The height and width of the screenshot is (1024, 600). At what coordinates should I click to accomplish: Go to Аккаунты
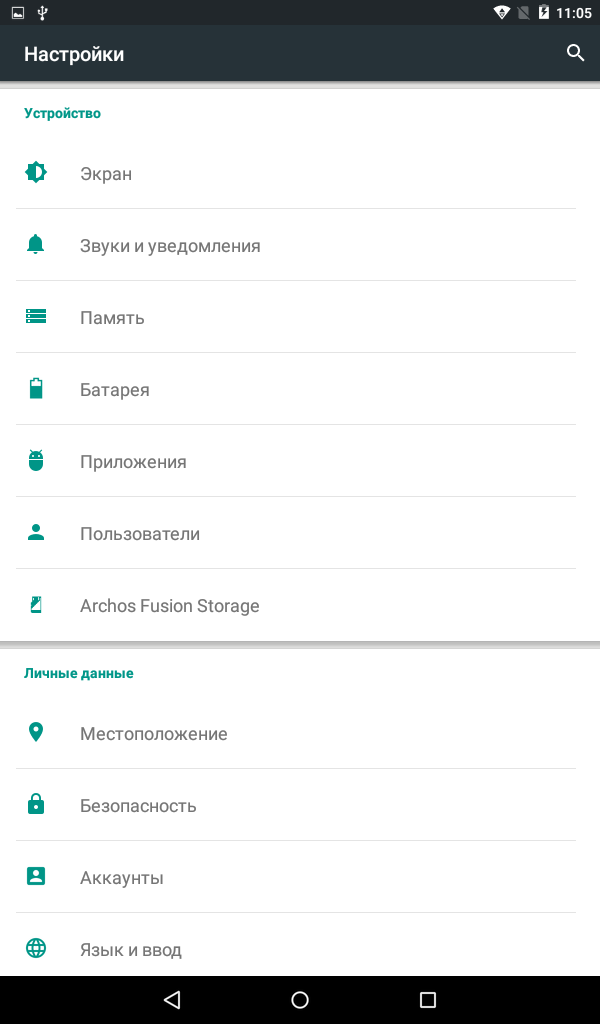[x=300, y=877]
